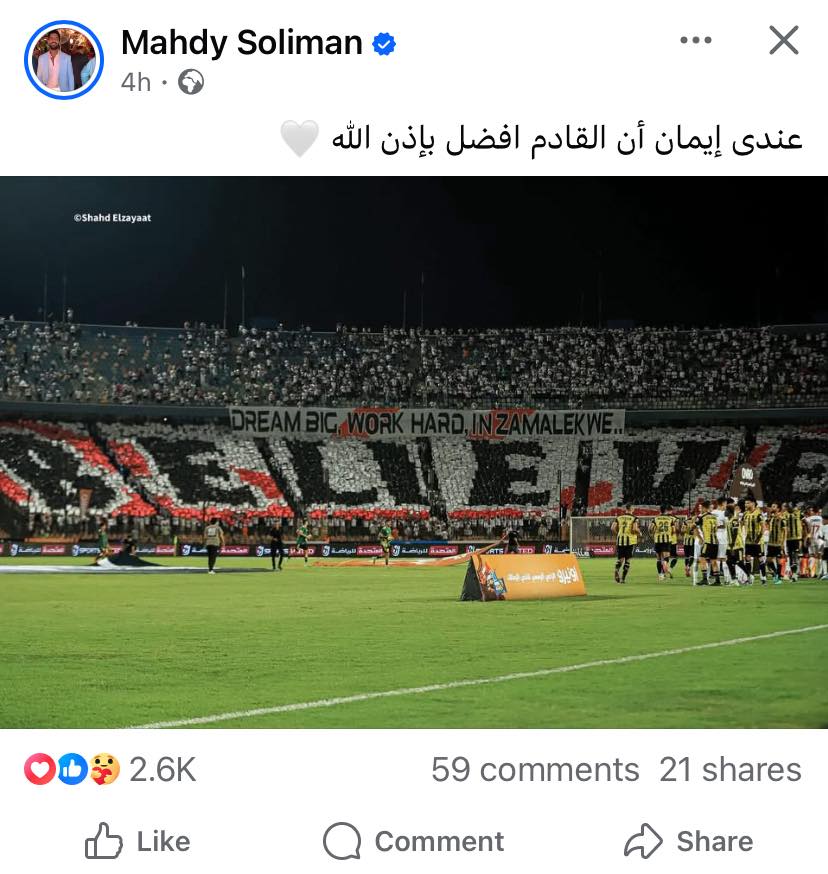Screen dimensions: 828x874
Task: View the 2.6K reactions list
Action: pos(110,769)
